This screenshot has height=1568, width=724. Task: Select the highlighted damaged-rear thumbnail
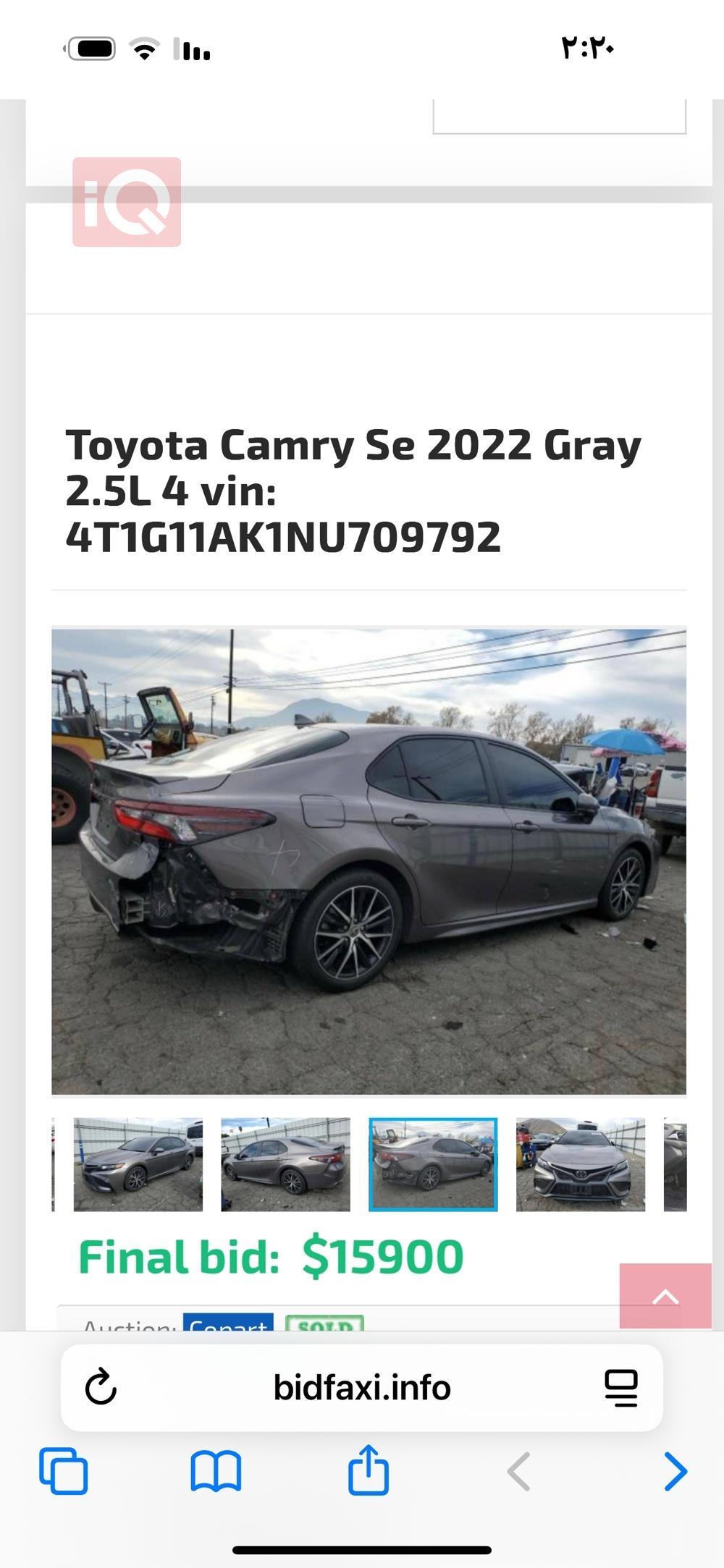click(433, 1164)
